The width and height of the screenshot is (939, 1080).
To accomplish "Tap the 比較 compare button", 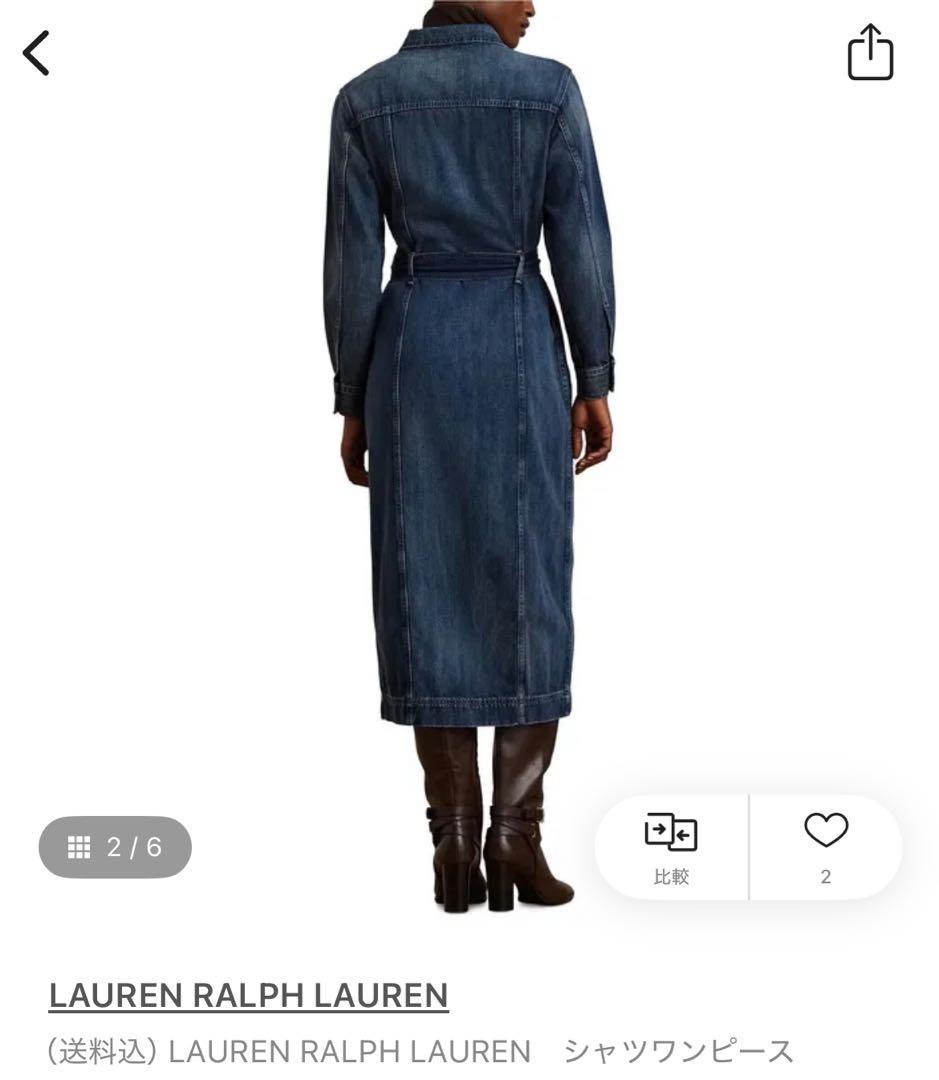I will (671, 848).
